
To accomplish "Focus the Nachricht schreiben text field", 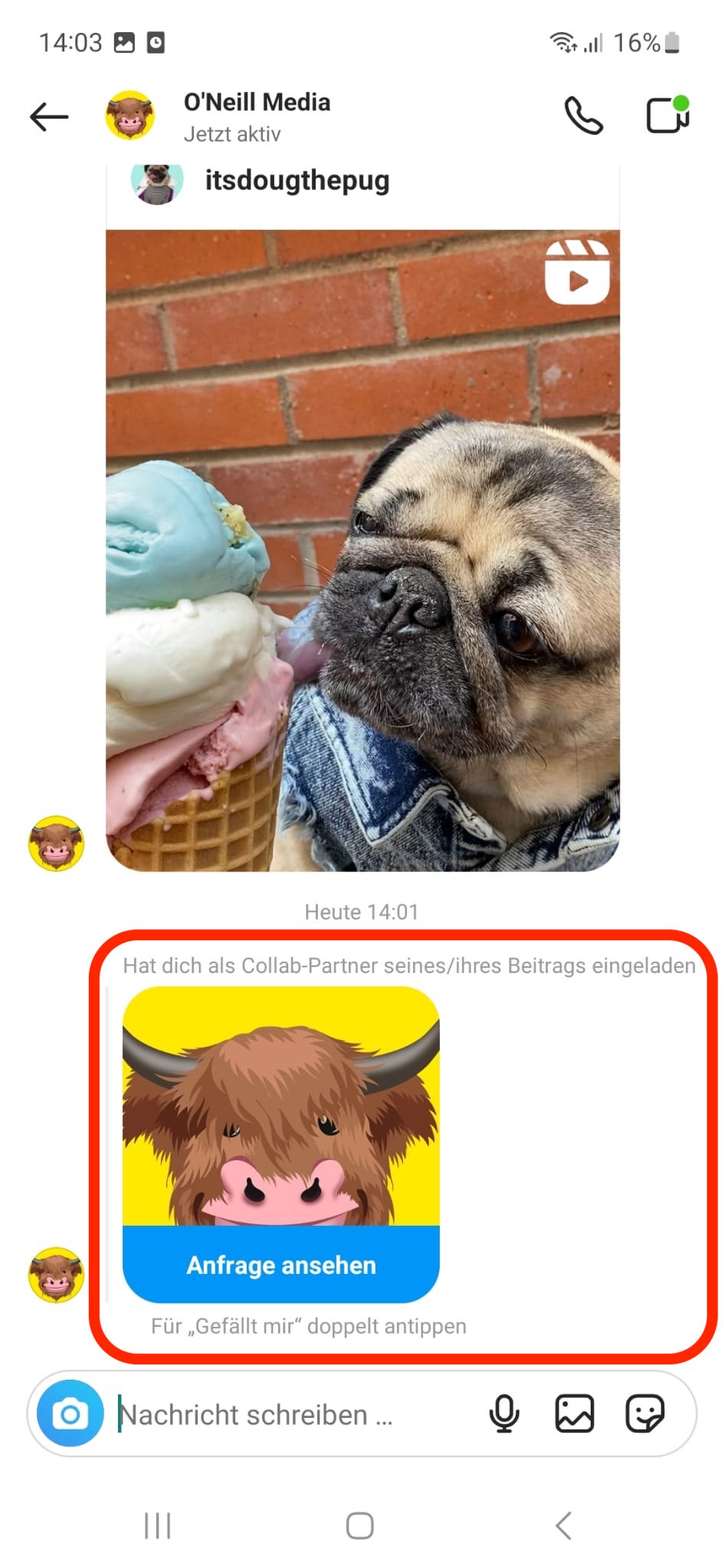I will pyautogui.click(x=291, y=1414).
